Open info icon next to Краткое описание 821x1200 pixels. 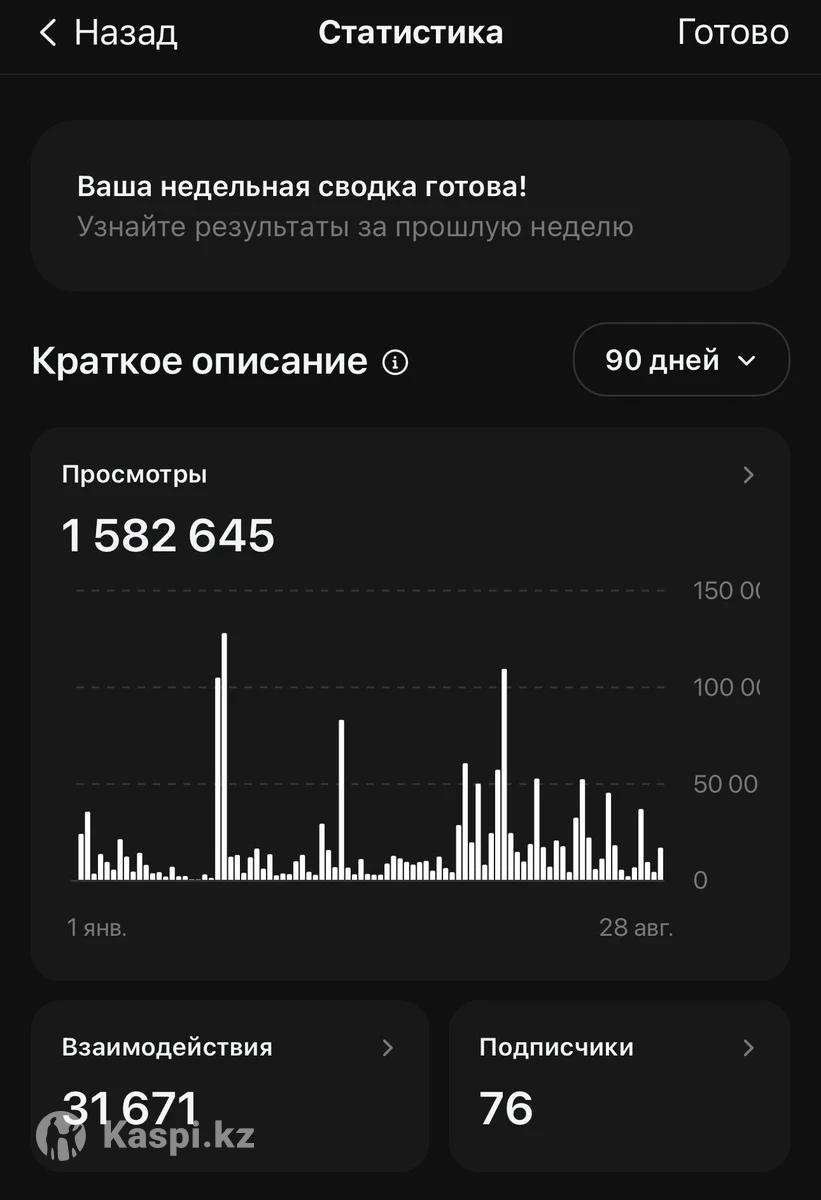(x=396, y=361)
